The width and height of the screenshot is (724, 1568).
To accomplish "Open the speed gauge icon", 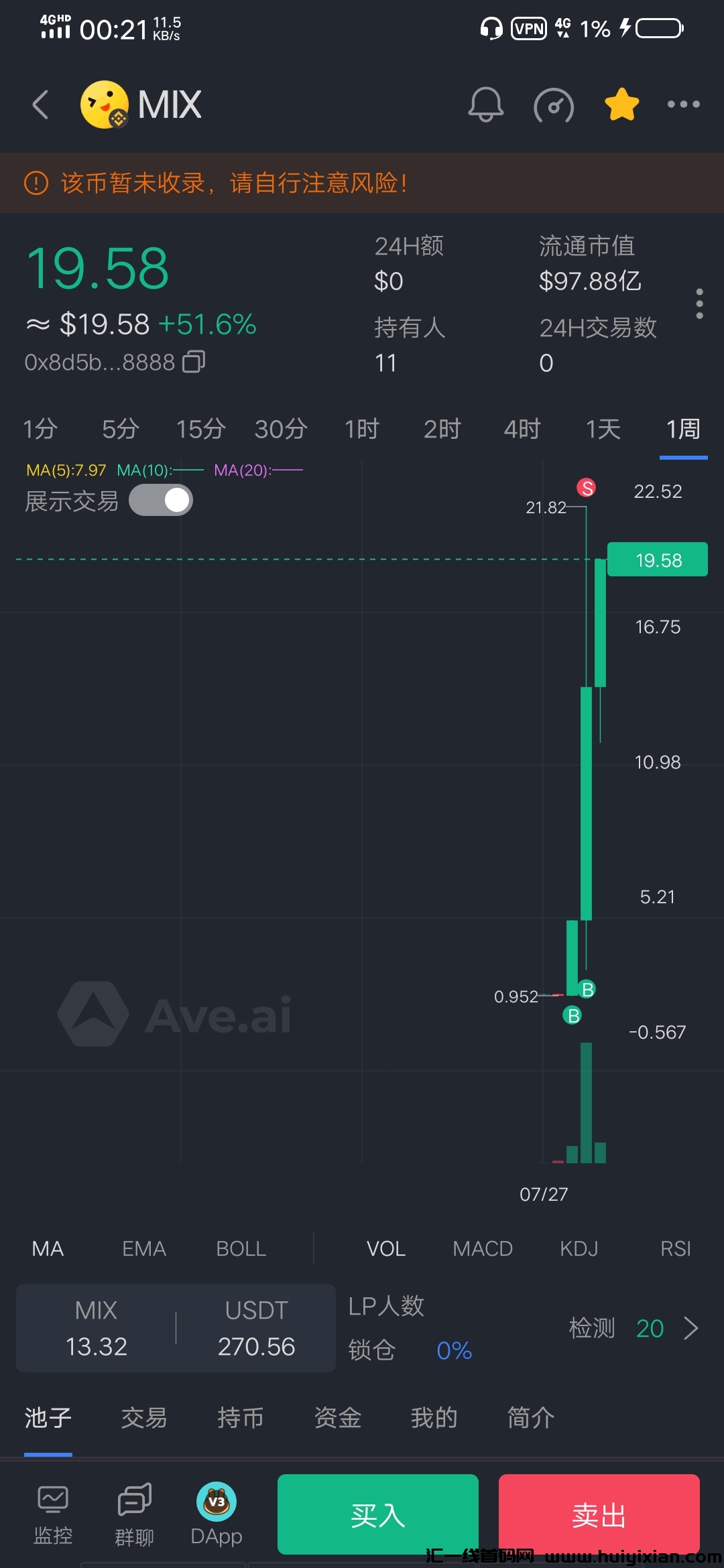I will pos(554,105).
